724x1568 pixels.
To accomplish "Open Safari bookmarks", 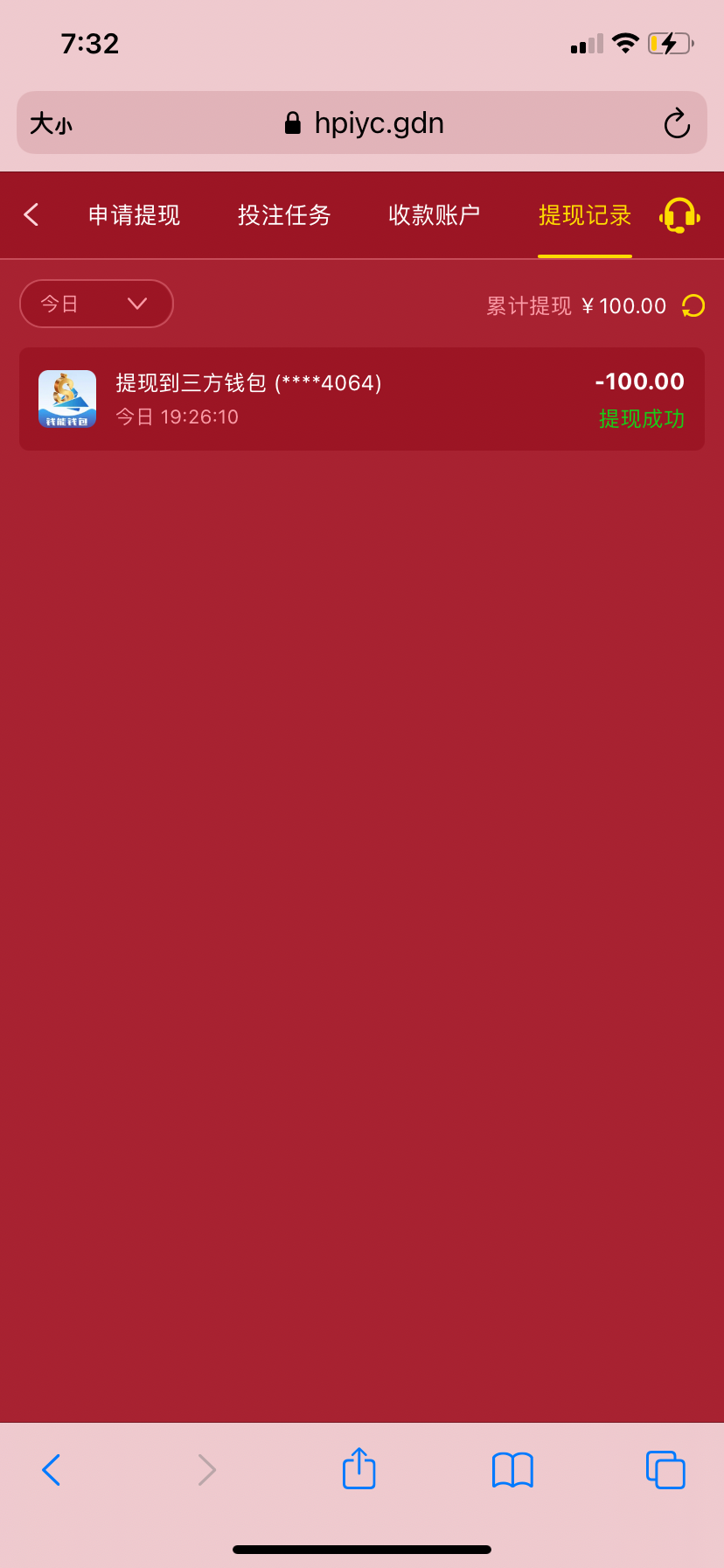I will [x=512, y=1469].
